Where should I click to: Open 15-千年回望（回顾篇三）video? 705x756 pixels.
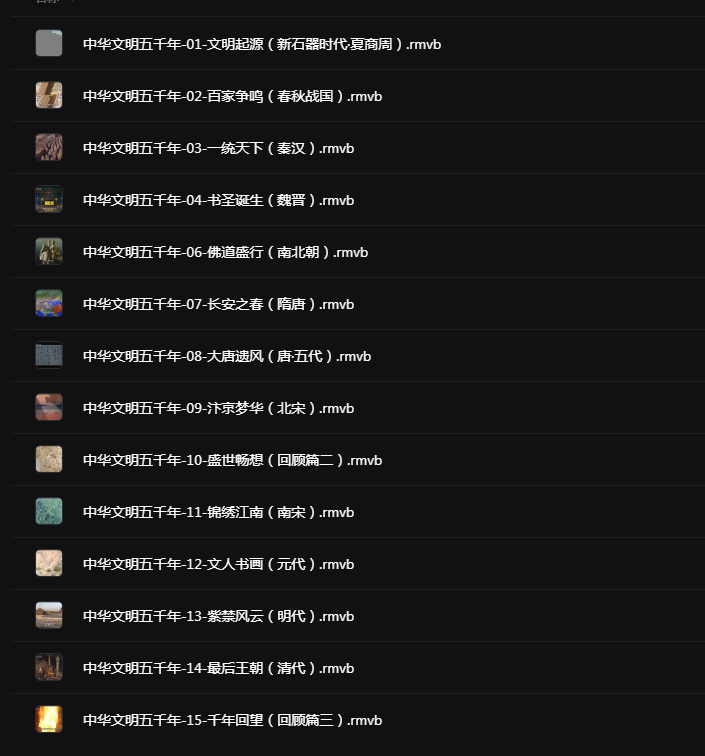(232, 720)
